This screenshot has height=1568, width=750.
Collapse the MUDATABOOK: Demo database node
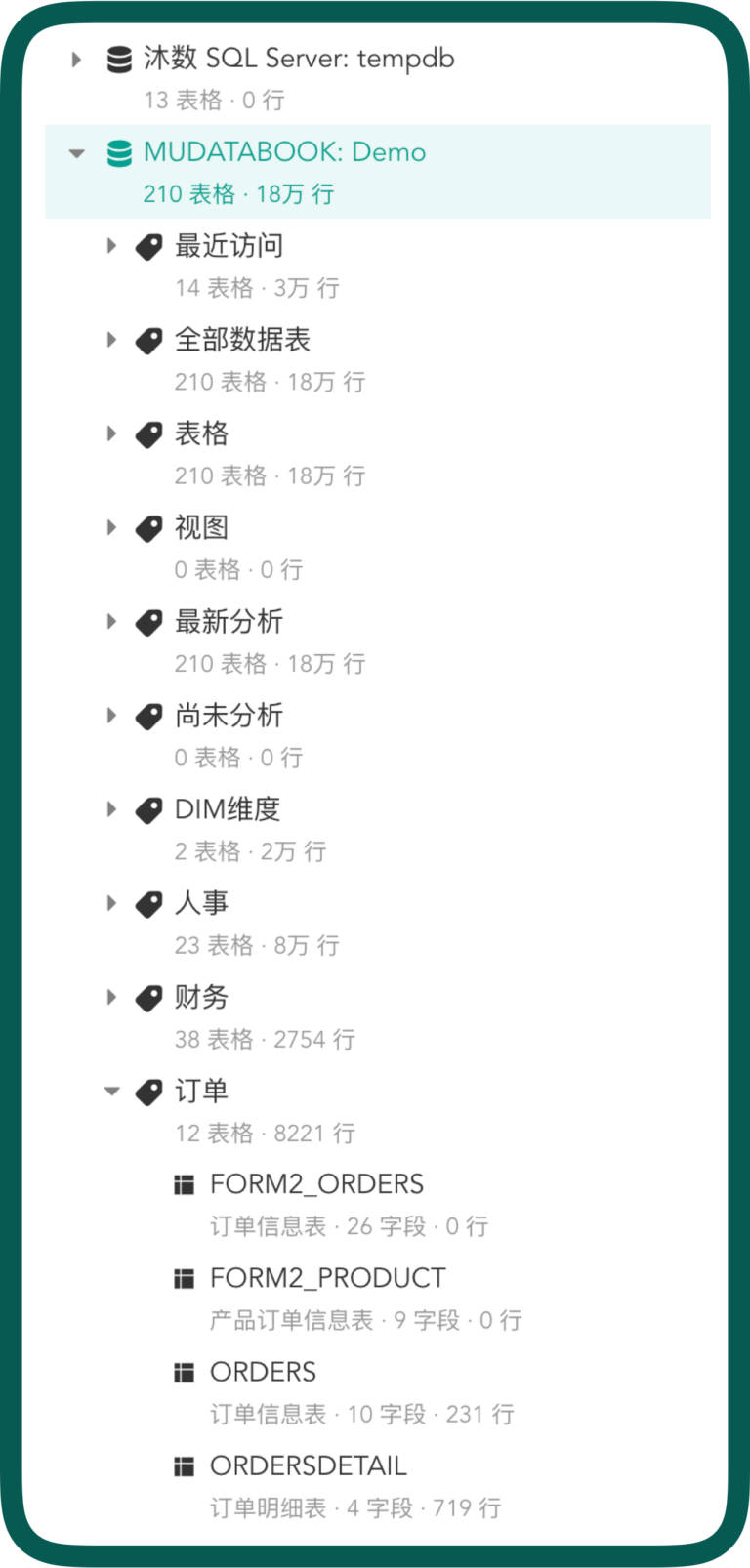tap(76, 152)
